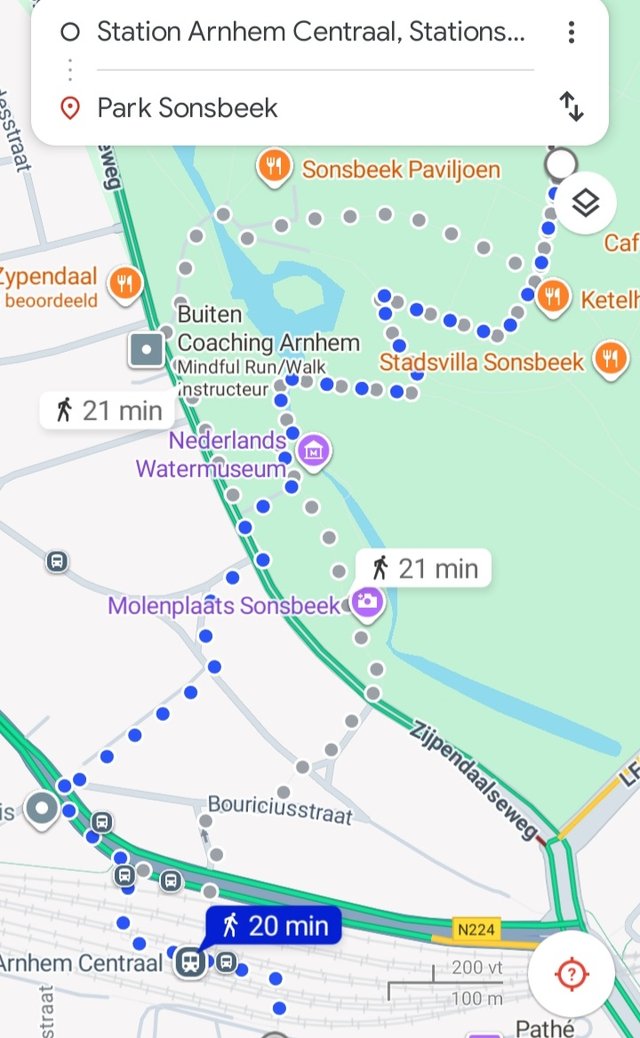Viewport: 640px width, 1038px height.
Task: Edit the Station Arnhem Centraal starting point
Action: click(310, 32)
